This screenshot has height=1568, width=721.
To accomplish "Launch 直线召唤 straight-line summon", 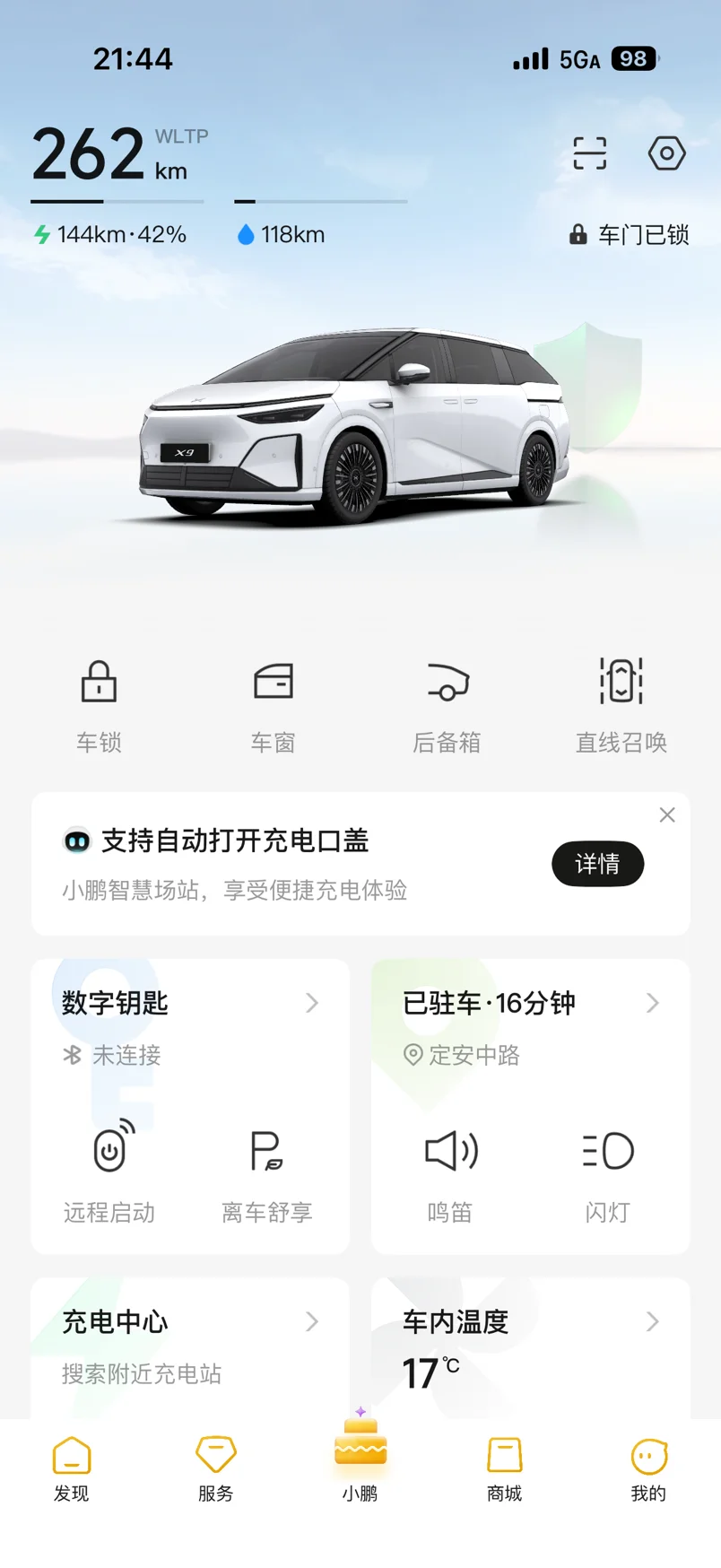I will pos(621,704).
